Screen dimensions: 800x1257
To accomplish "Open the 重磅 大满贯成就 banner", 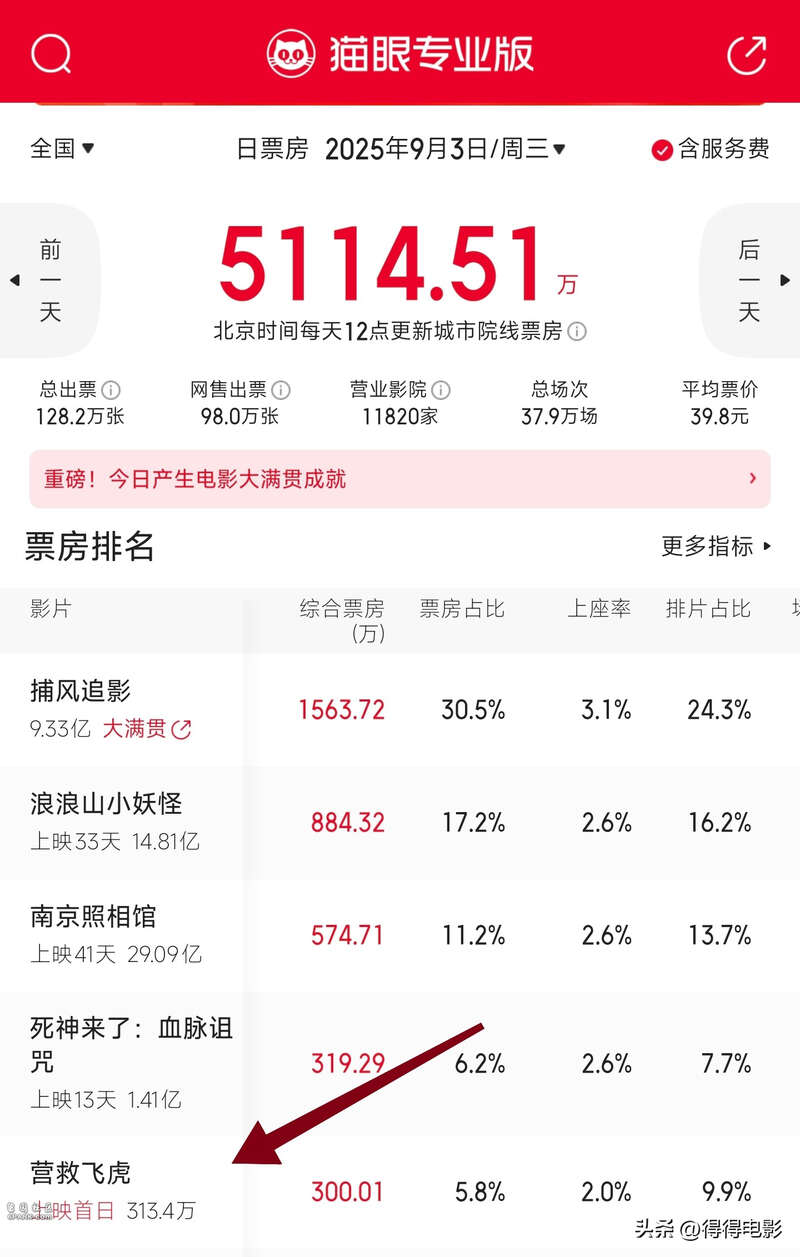I will 400,479.
